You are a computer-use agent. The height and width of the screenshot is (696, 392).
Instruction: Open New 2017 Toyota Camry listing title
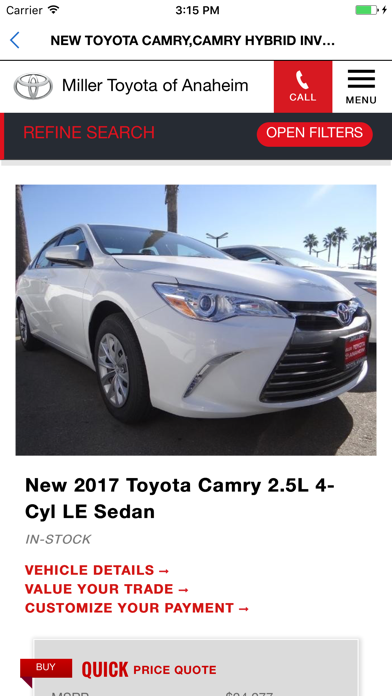click(x=180, y=498)
